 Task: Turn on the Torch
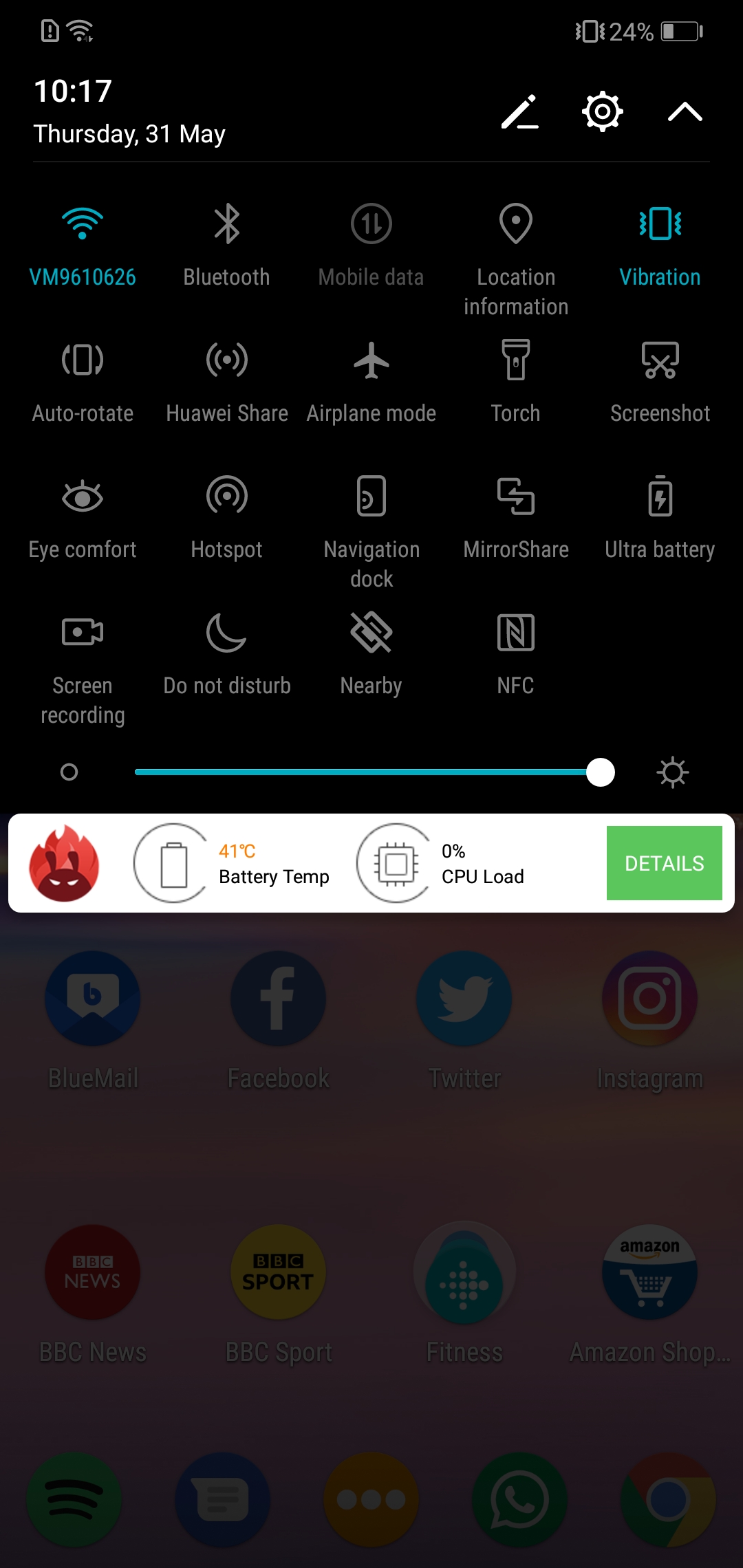pyautogui.click(x=516, y=360)
